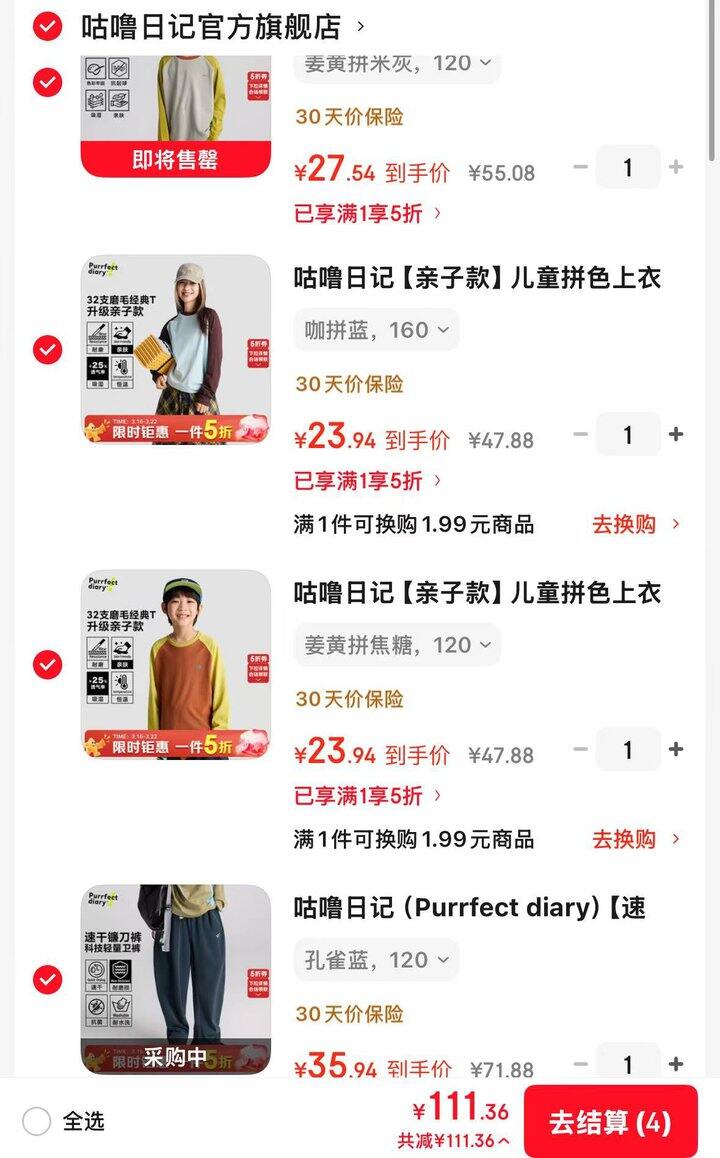720x1158 pixels.
Task: Tap 去换购 under the 咖拼蓝 top
Action: [635, 524]
